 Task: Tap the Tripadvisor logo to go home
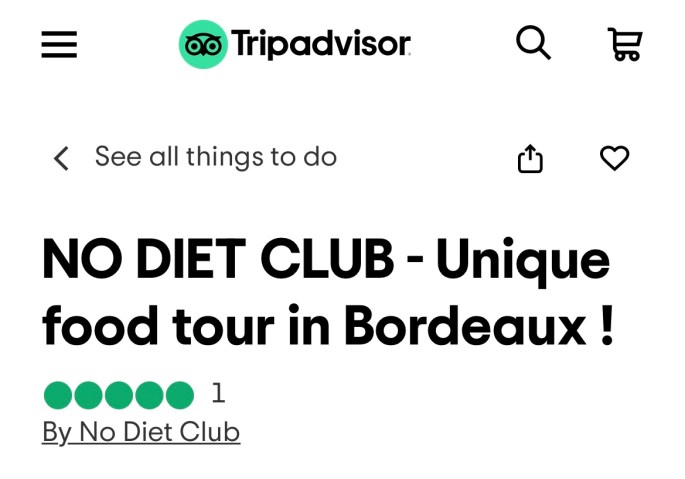295,44
